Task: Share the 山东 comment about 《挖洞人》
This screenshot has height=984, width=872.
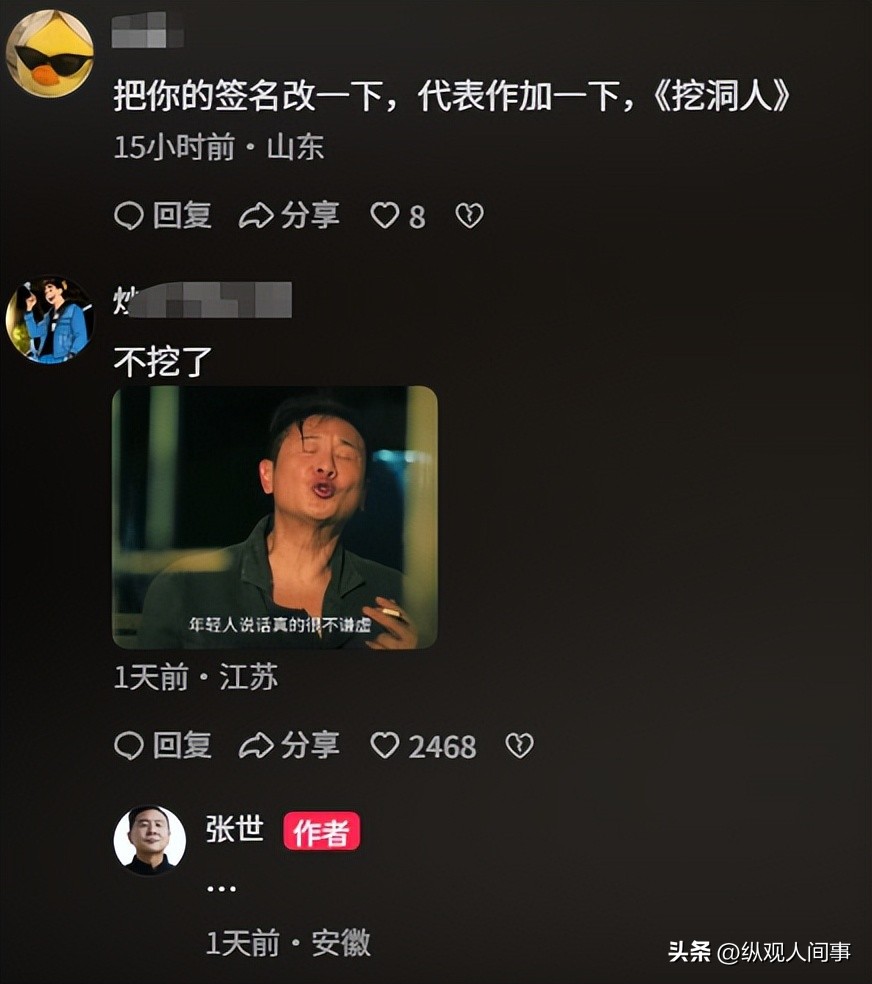Action: 290,216
